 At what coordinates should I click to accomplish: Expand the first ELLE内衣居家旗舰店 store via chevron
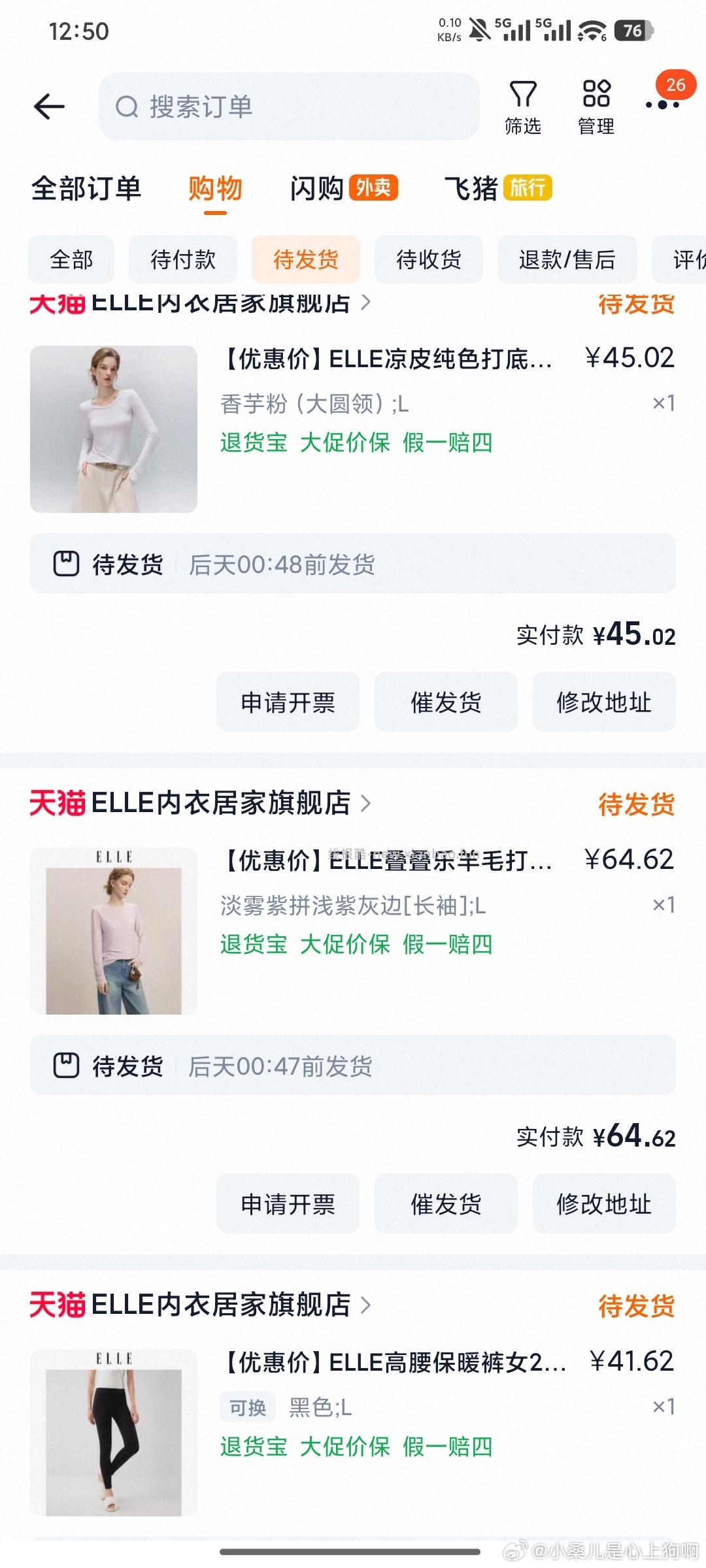(x=367, y=302)
